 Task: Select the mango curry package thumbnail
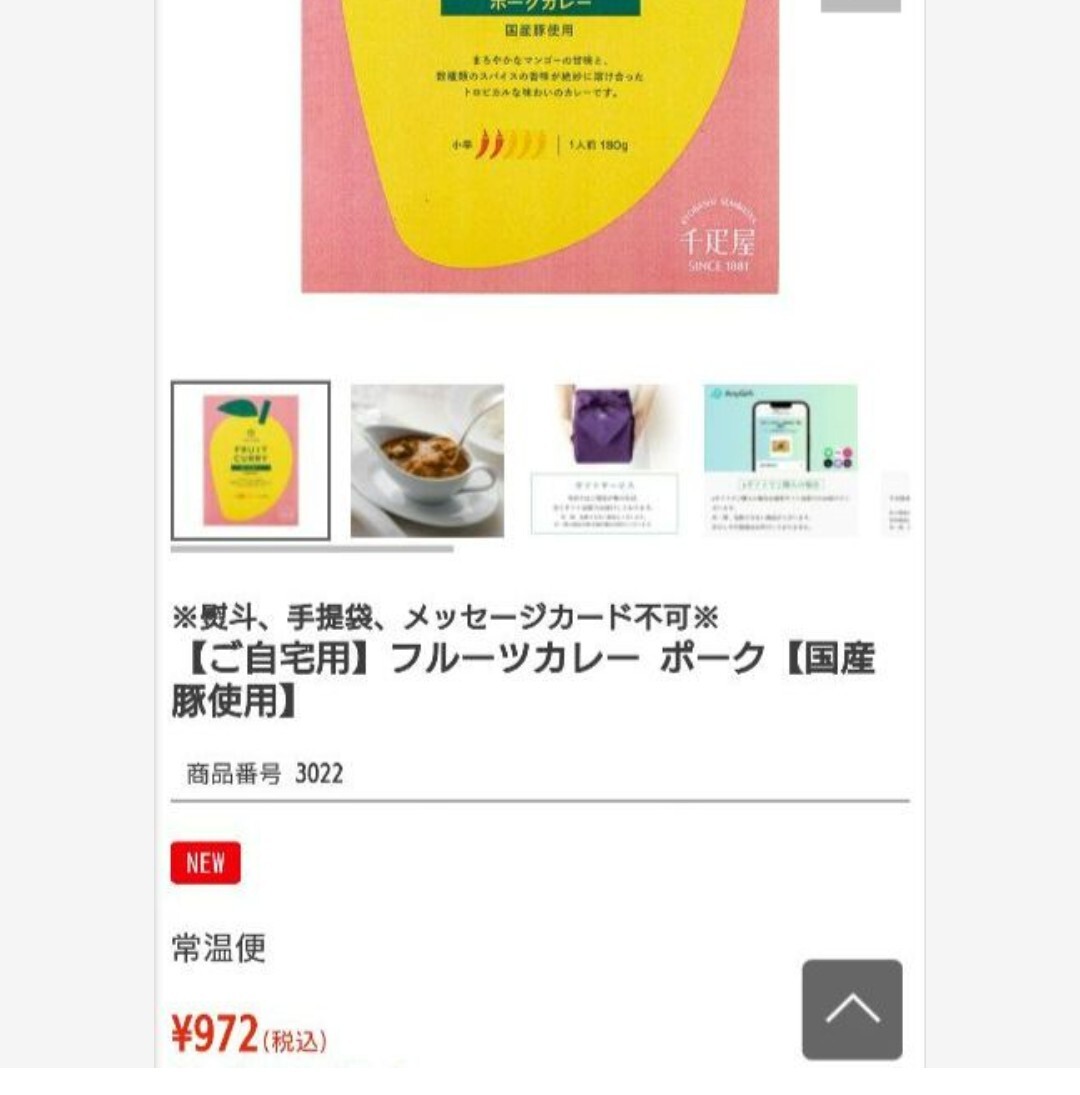[x=250, y=460]
